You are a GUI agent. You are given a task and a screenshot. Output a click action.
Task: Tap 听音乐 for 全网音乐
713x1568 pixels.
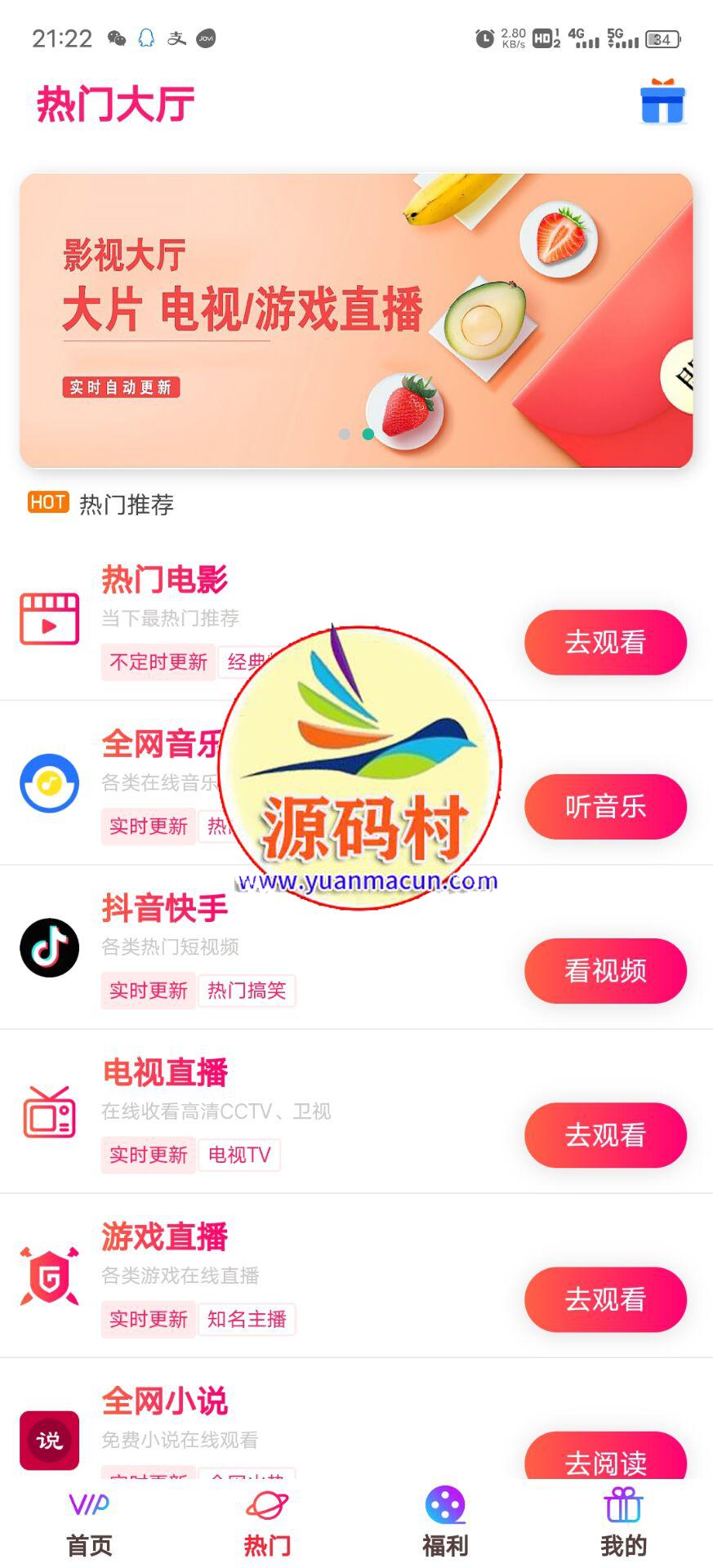pos(605,807)
